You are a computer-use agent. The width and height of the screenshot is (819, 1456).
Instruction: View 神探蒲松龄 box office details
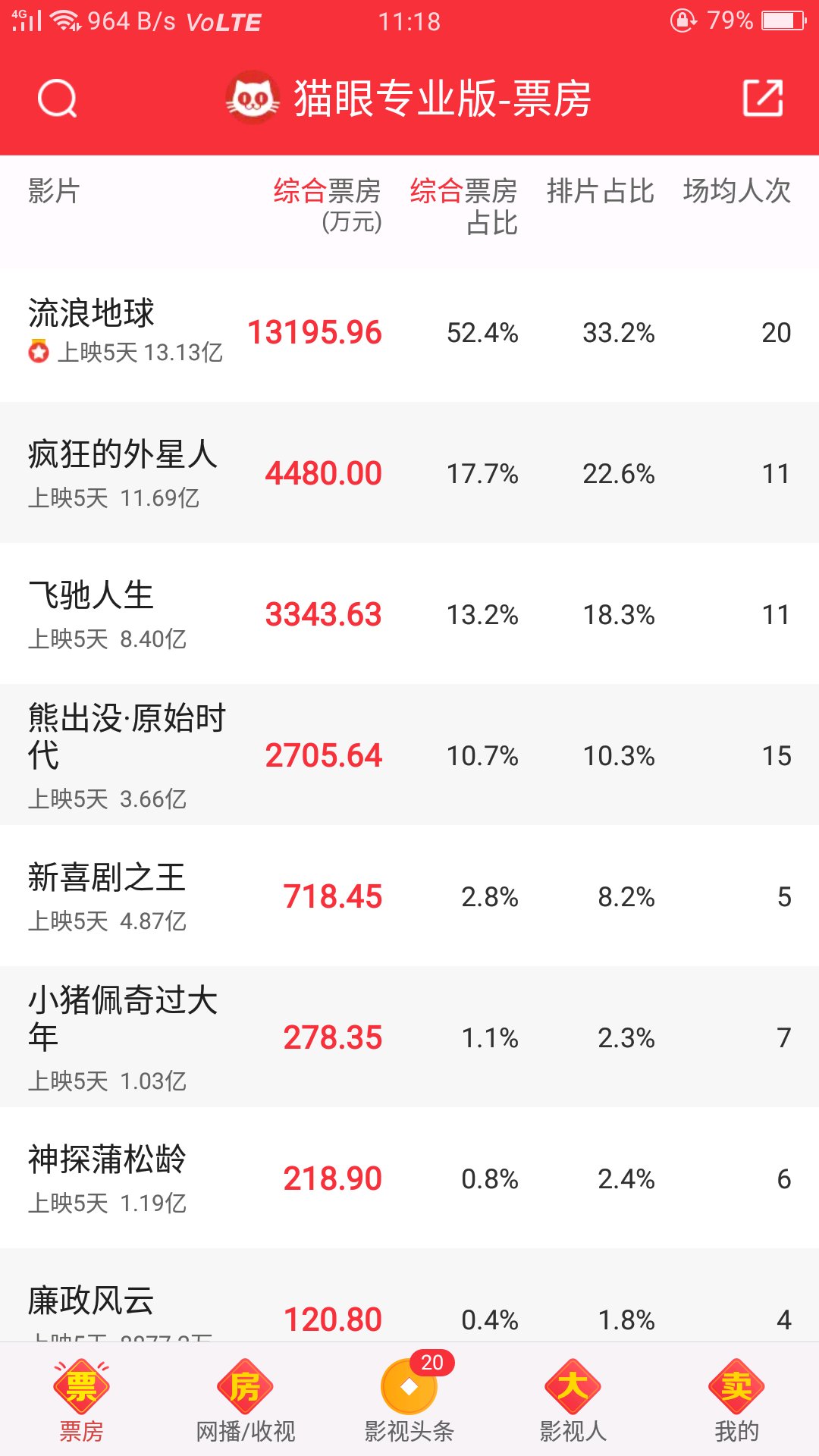409,1178
